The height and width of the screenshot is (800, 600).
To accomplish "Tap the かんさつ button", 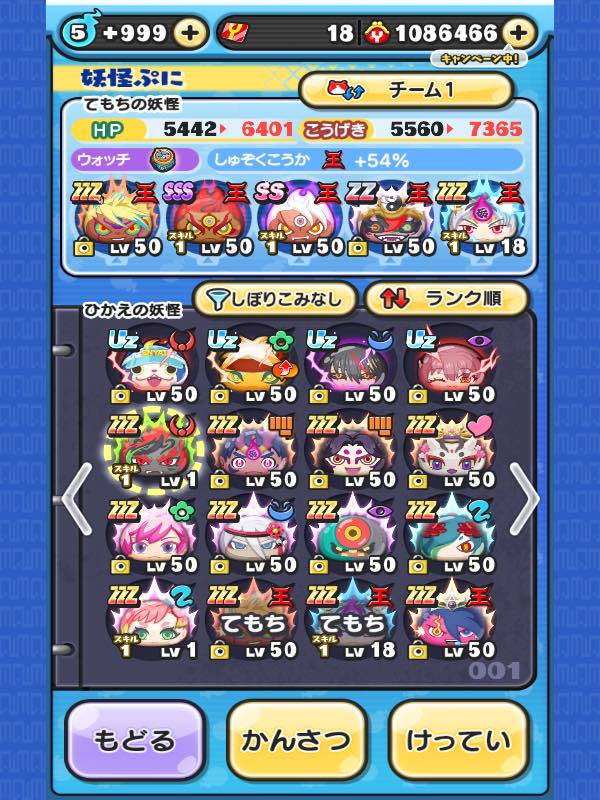I will coord(297,740).
